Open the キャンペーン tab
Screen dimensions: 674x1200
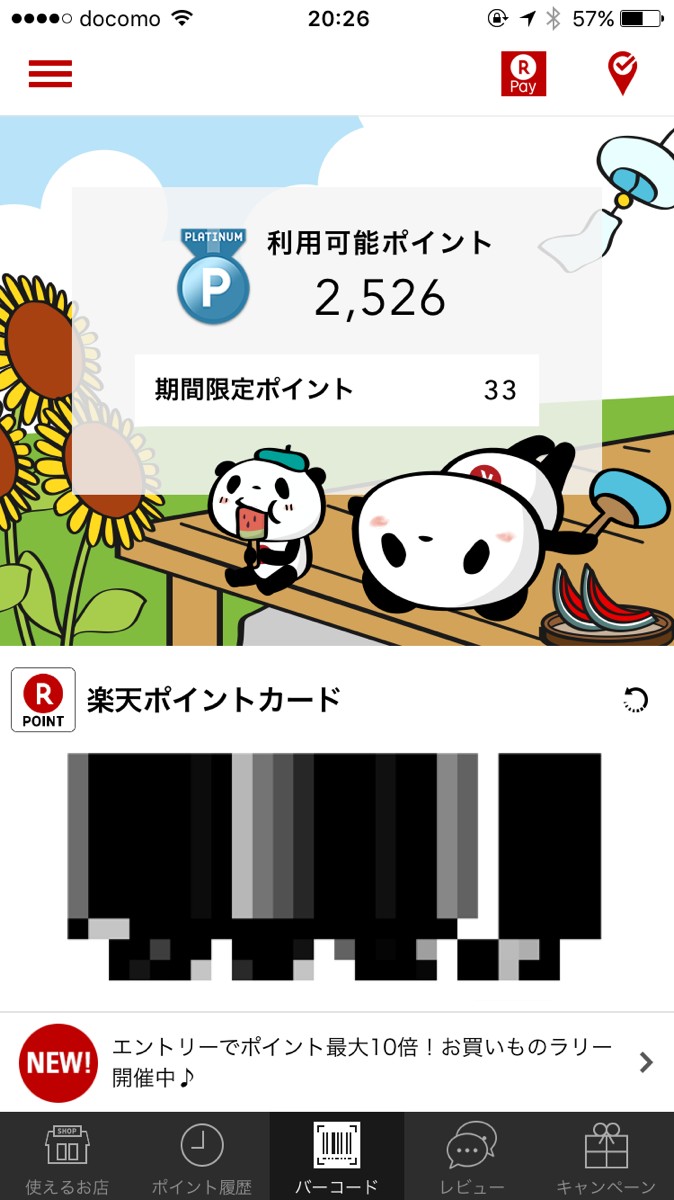[606, 1158]
